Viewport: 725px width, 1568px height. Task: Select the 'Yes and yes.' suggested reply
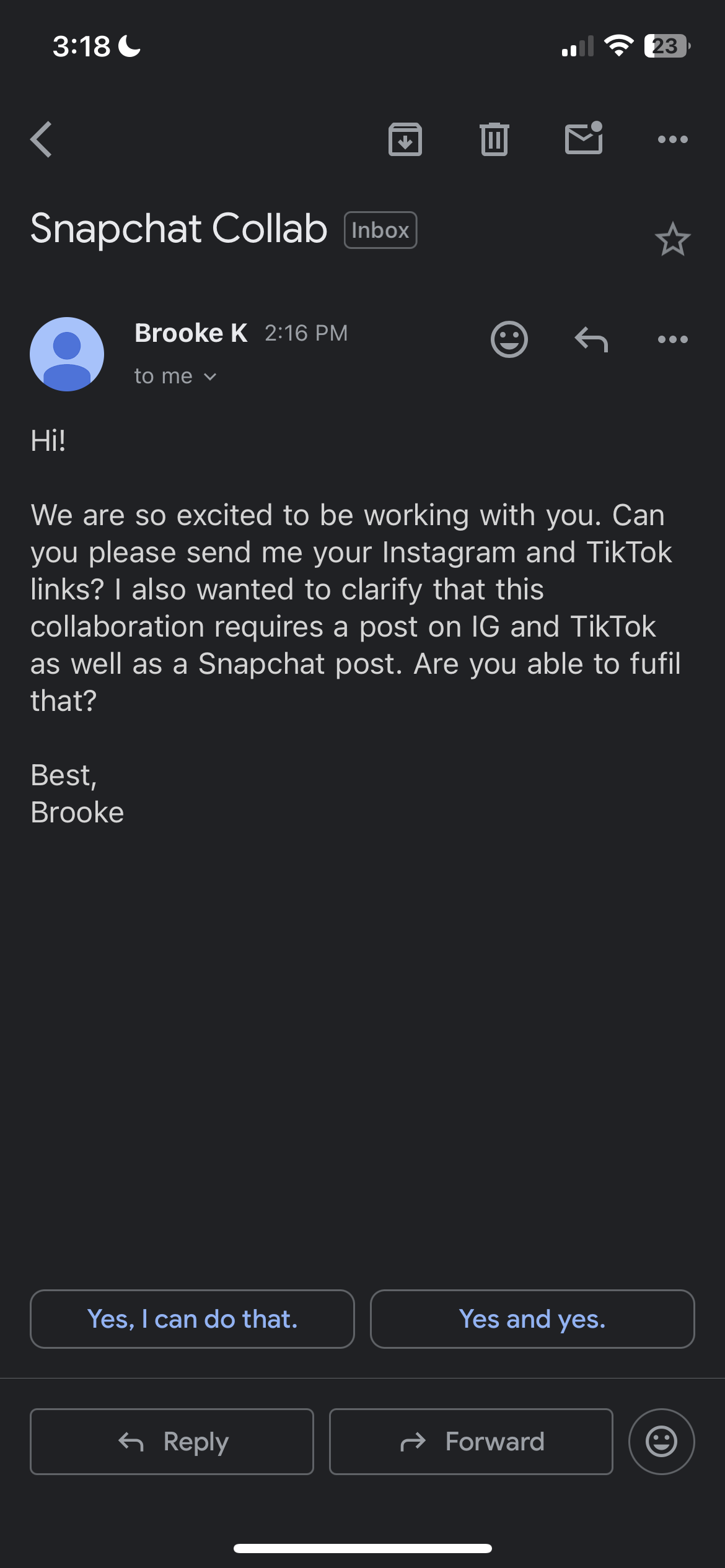[x=532, y=1319]
